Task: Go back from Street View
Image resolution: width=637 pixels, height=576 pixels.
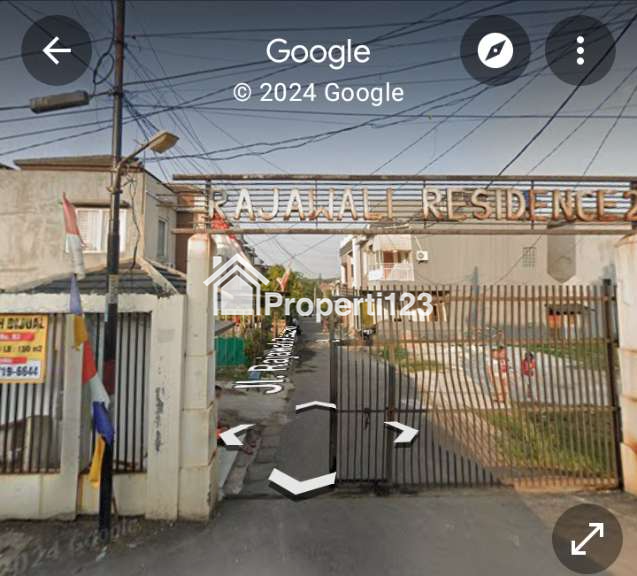Action: pos(56,50)
